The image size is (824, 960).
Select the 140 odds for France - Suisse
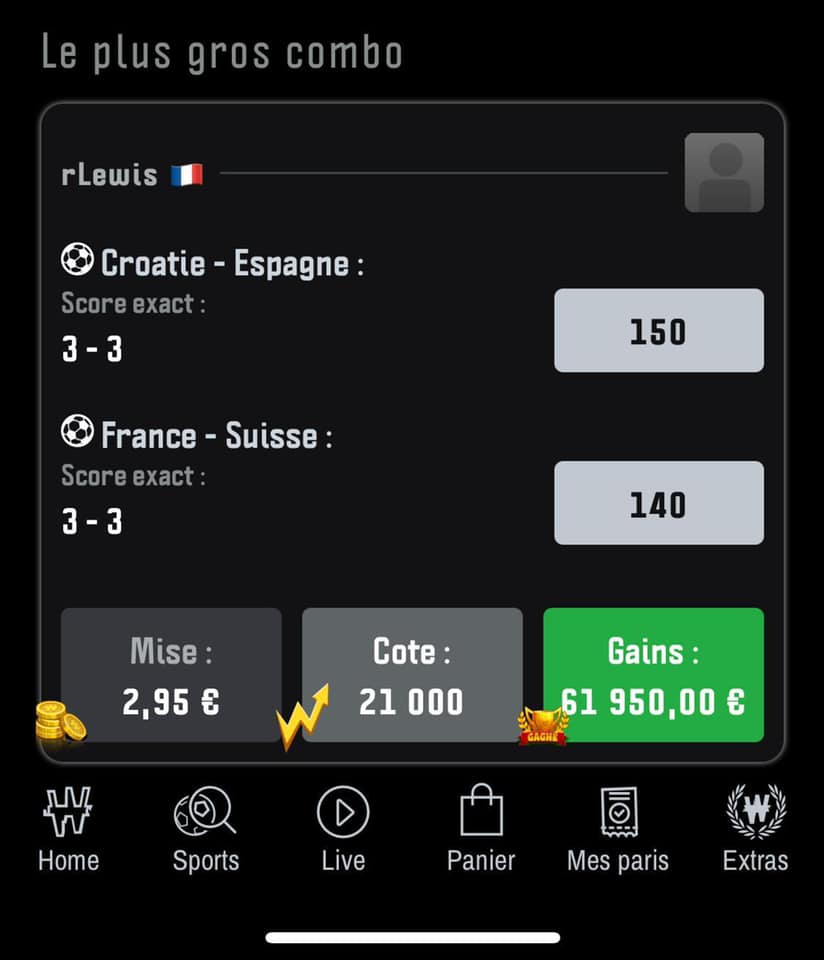click(x=659, y=503)
